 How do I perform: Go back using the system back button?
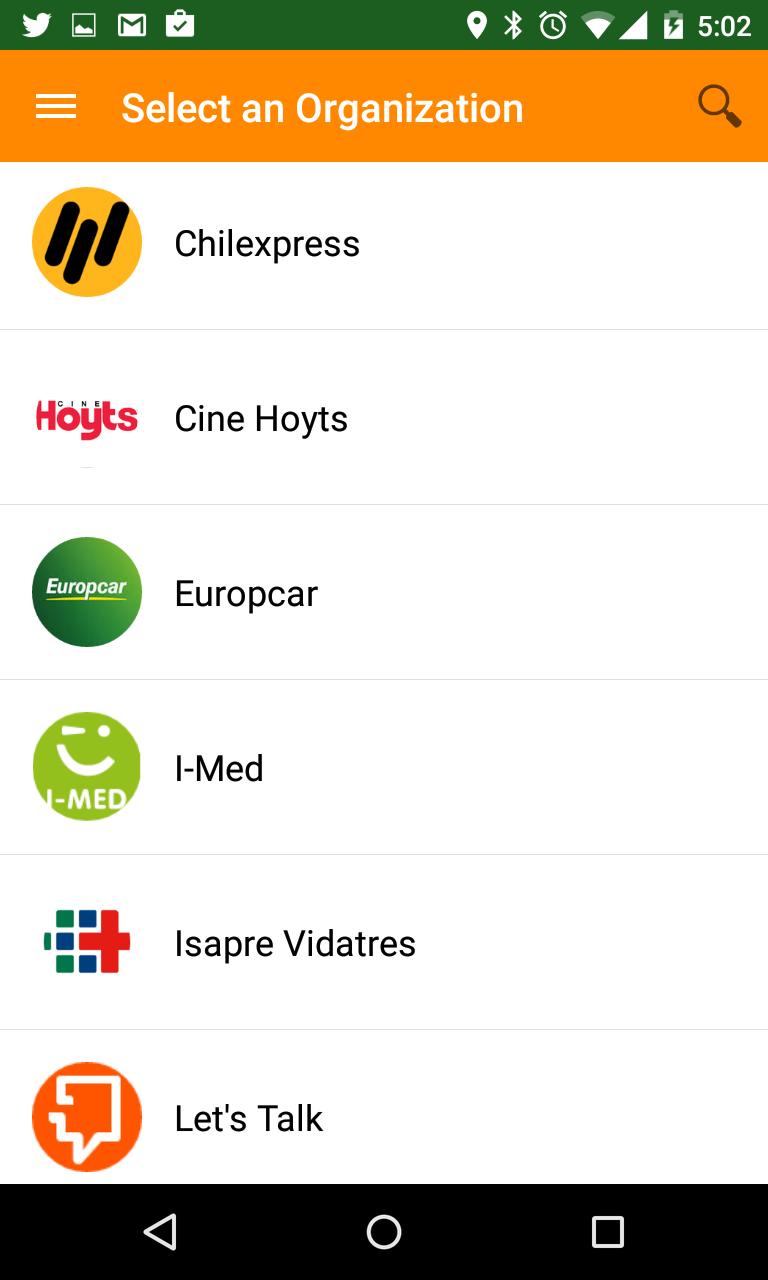pos(161,1232)
